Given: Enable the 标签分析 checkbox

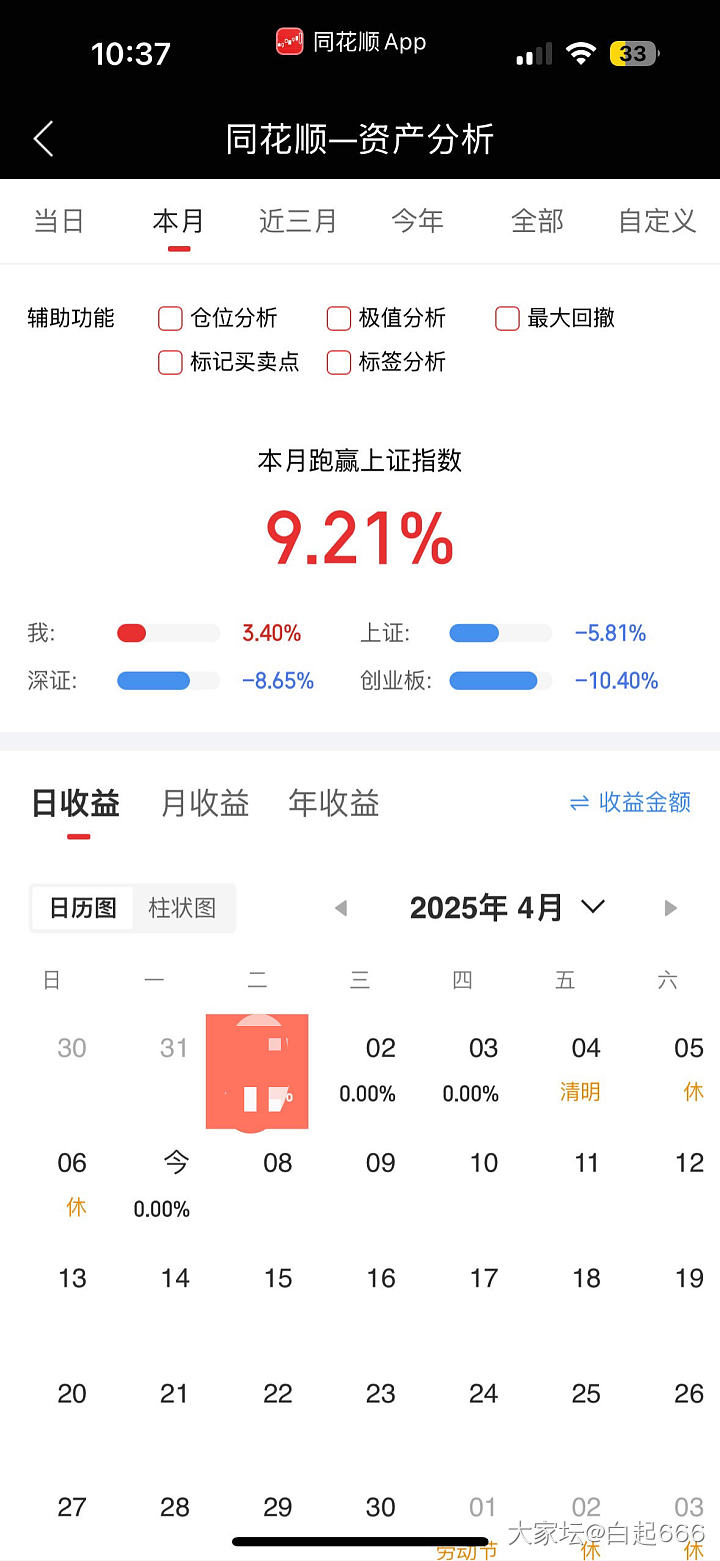Looking at the screenshot, I should pyautogui.click(x=339, y=362).
